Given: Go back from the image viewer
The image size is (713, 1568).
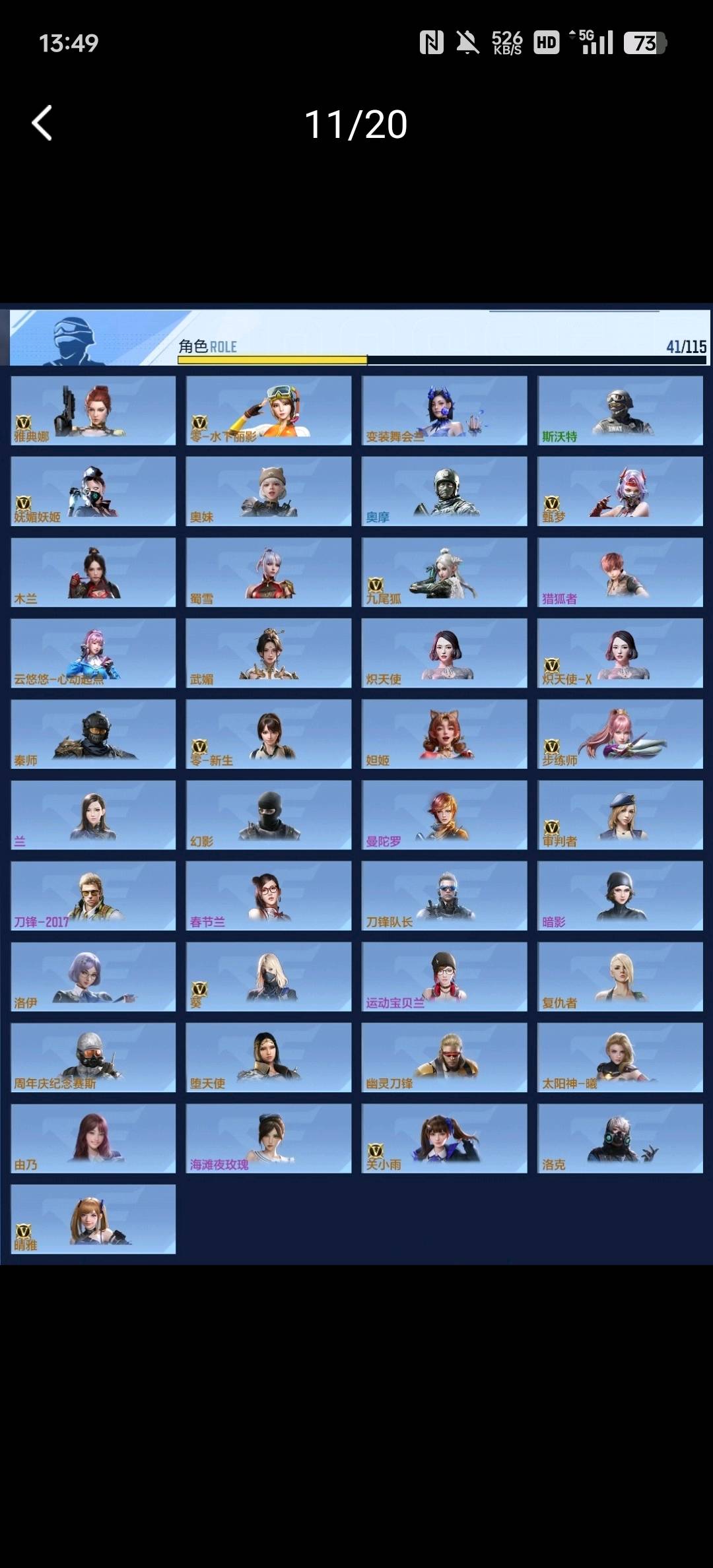Looking at the screenshot, I should coord(42,123).
